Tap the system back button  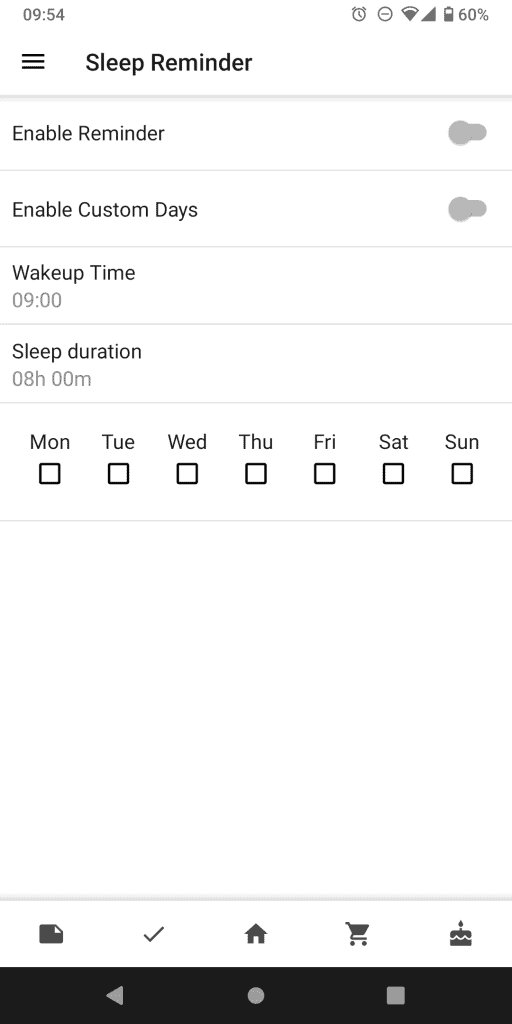tap(115, 995)
